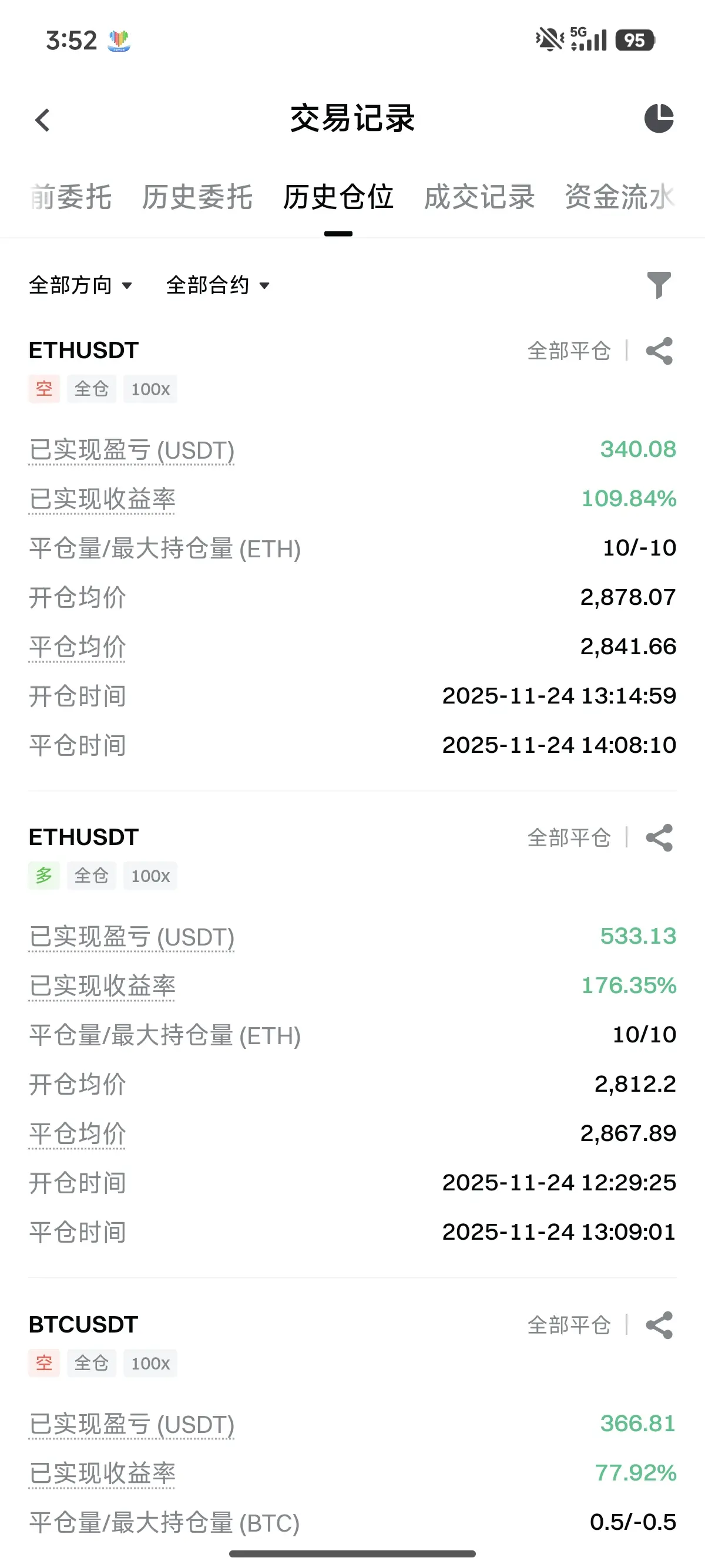Switch to the 资金流水 tab

coord(619,197)
